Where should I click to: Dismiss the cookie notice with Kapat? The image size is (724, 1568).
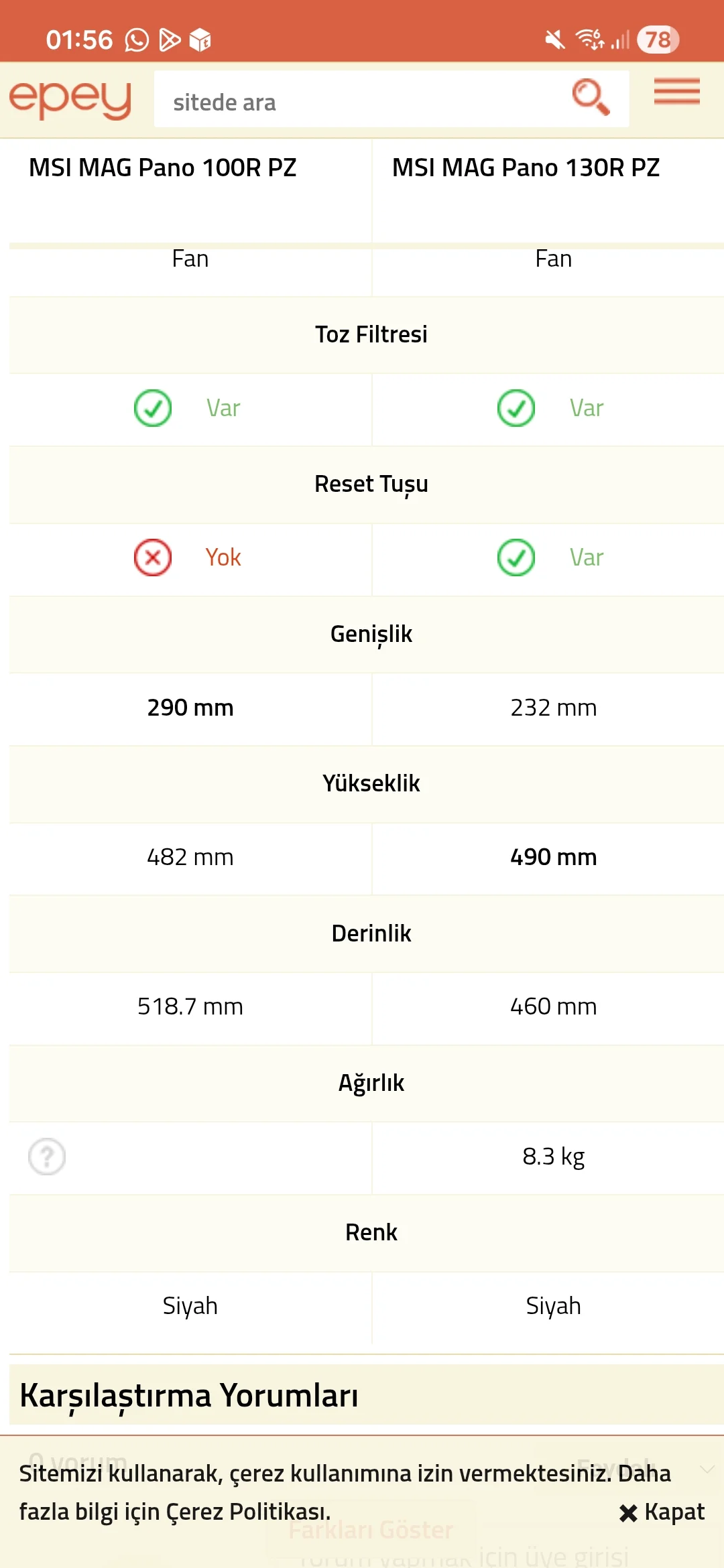tap(662, 1512)
